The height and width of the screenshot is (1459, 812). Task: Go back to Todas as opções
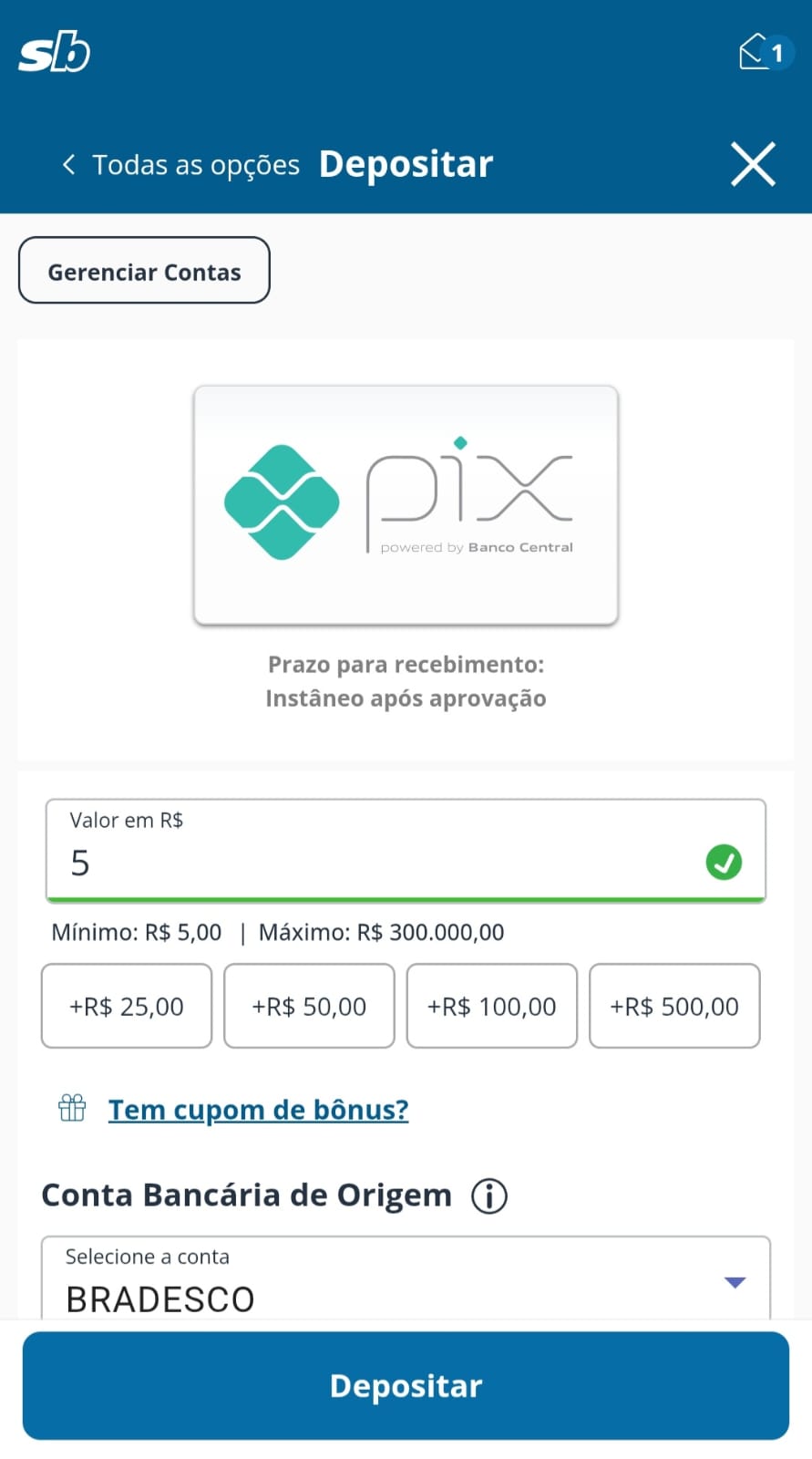click(195, 164)
